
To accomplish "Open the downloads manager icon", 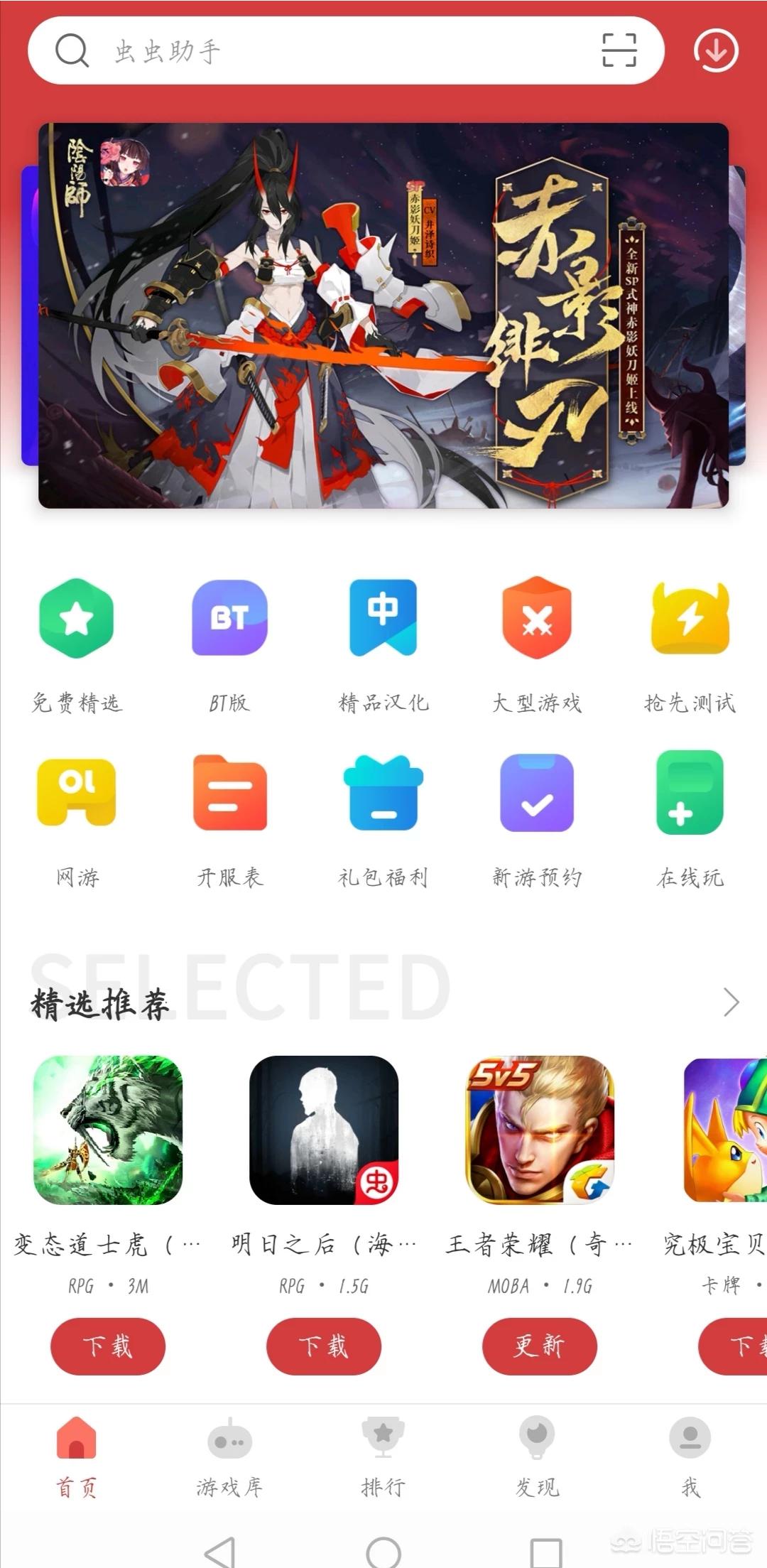I will 715,51.
